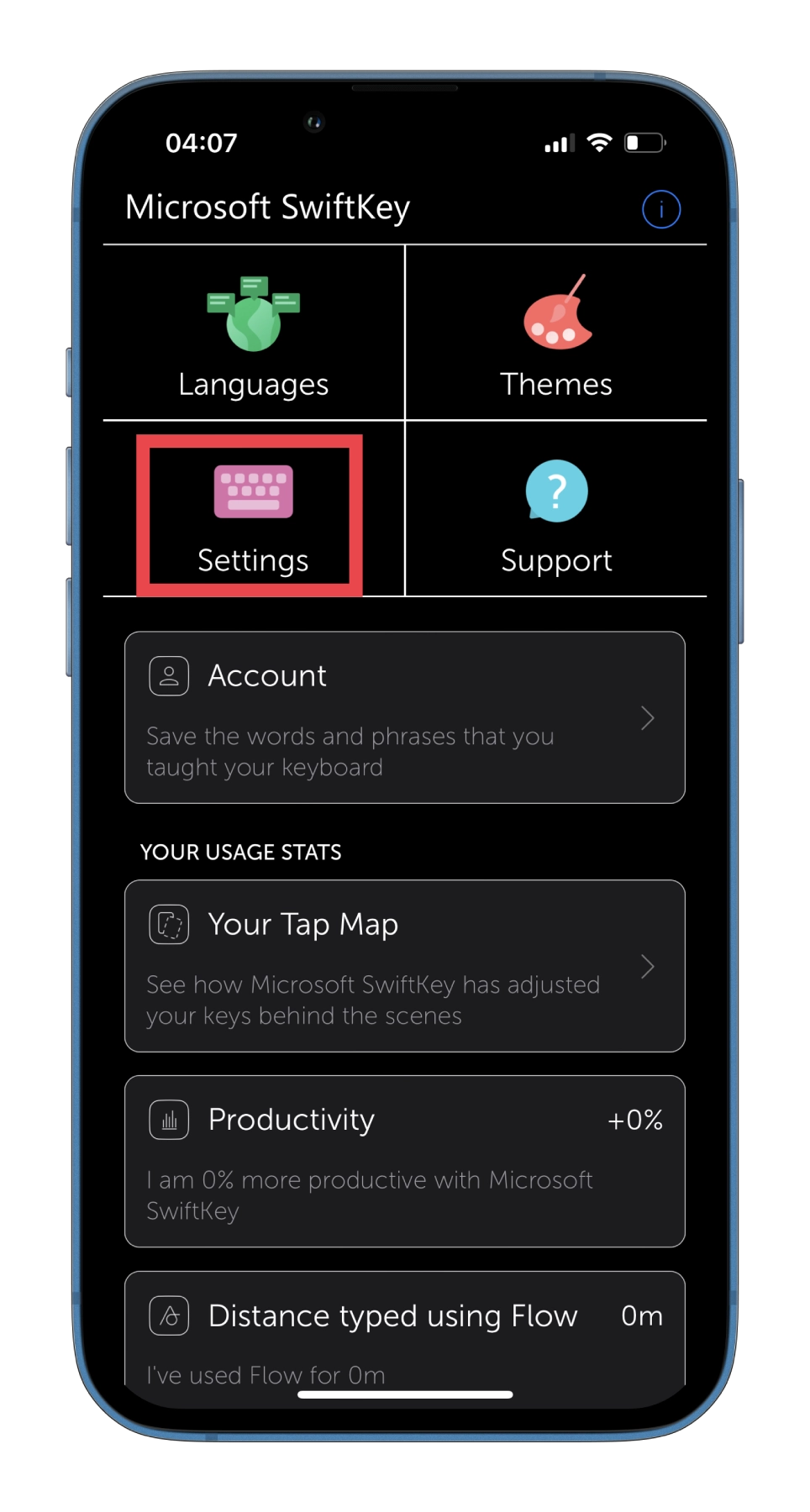Tap the Distance typed using Flow card
Viewport: 810px width, 1512px height.
pyautogui.click(x=405, y=1329)
